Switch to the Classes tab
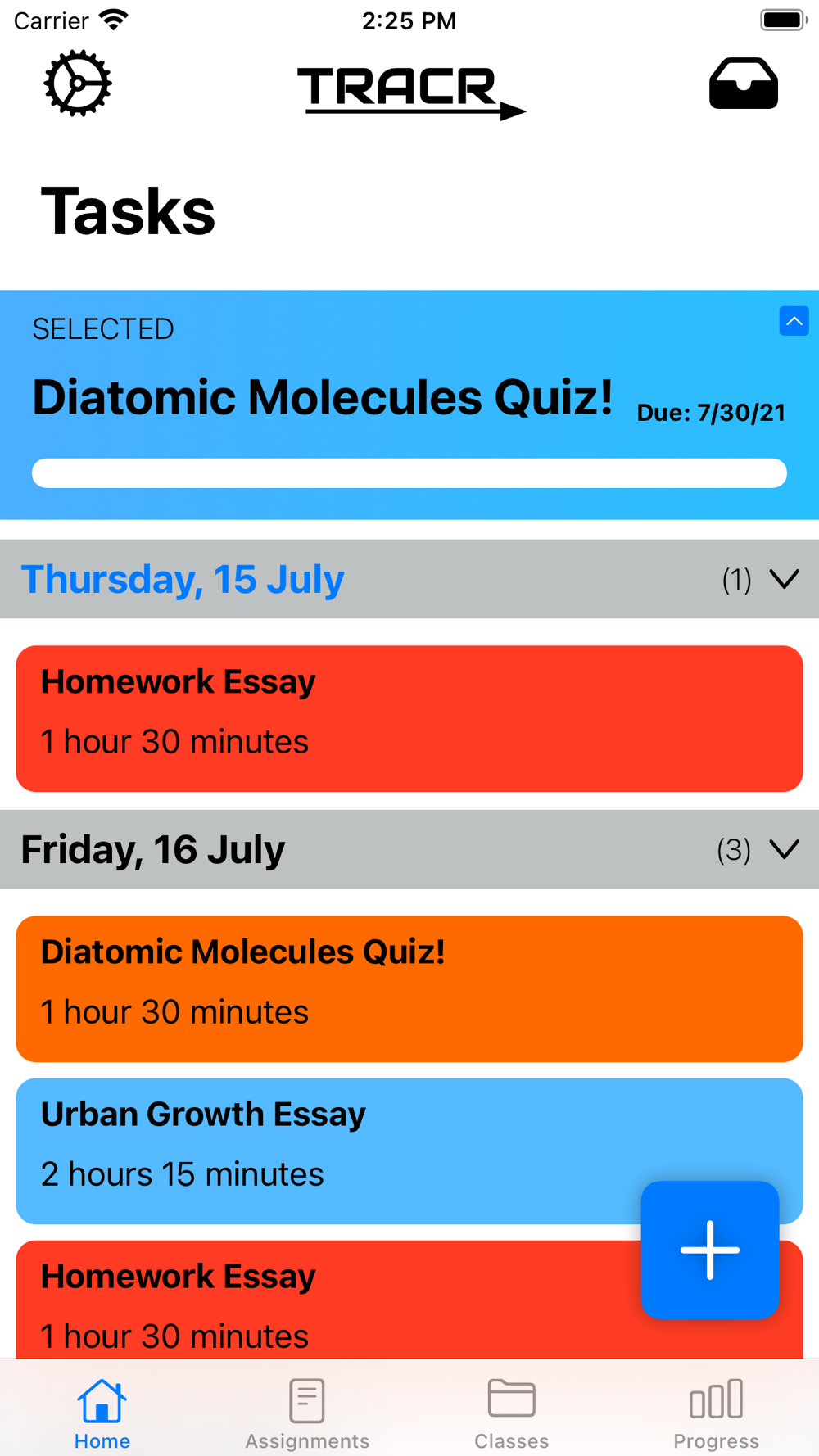 coord(512,1414)
